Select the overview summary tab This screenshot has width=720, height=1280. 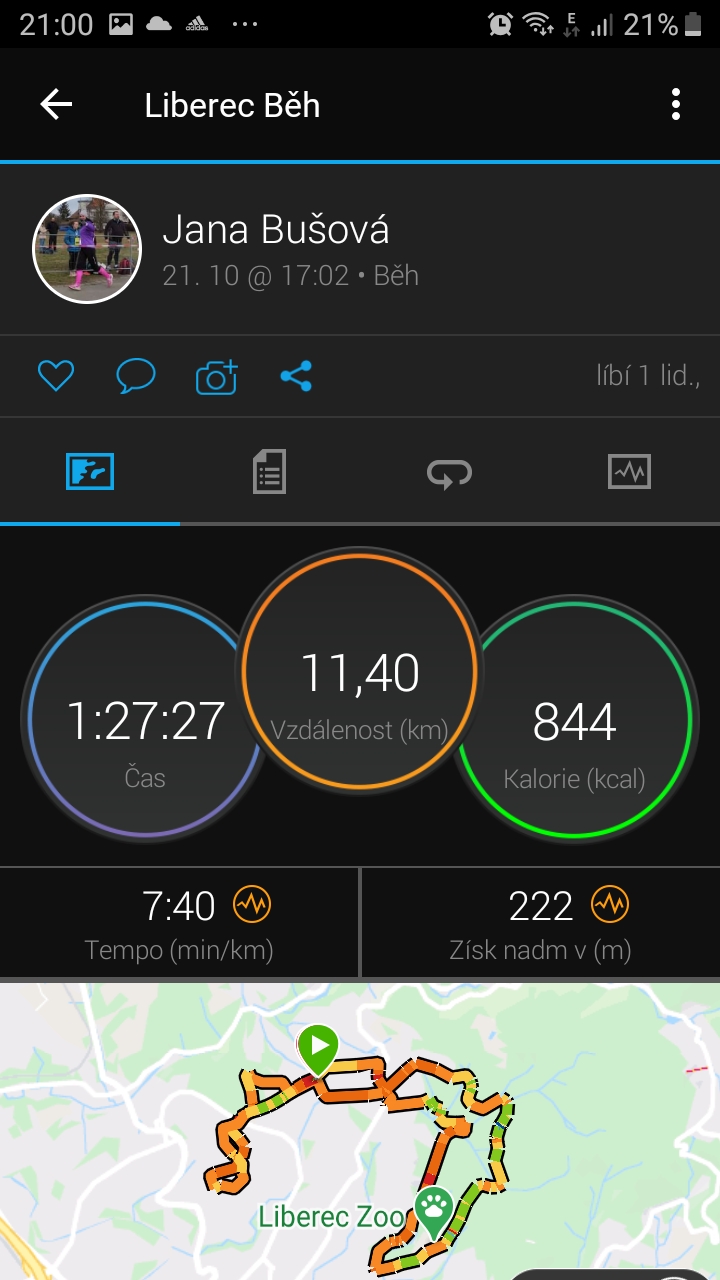pos(90,471)
